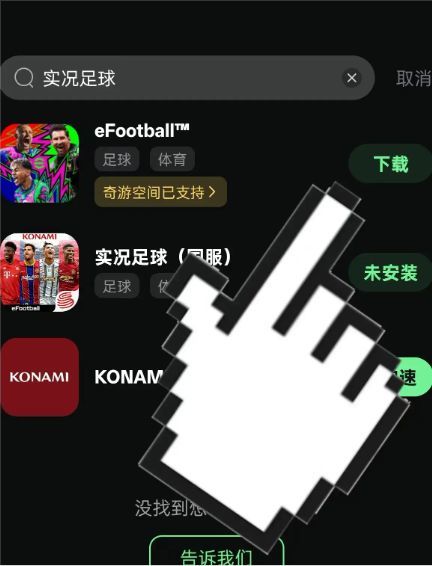
Task: Open the 奇游空间已支持 link
Action: tap(161, 192)
